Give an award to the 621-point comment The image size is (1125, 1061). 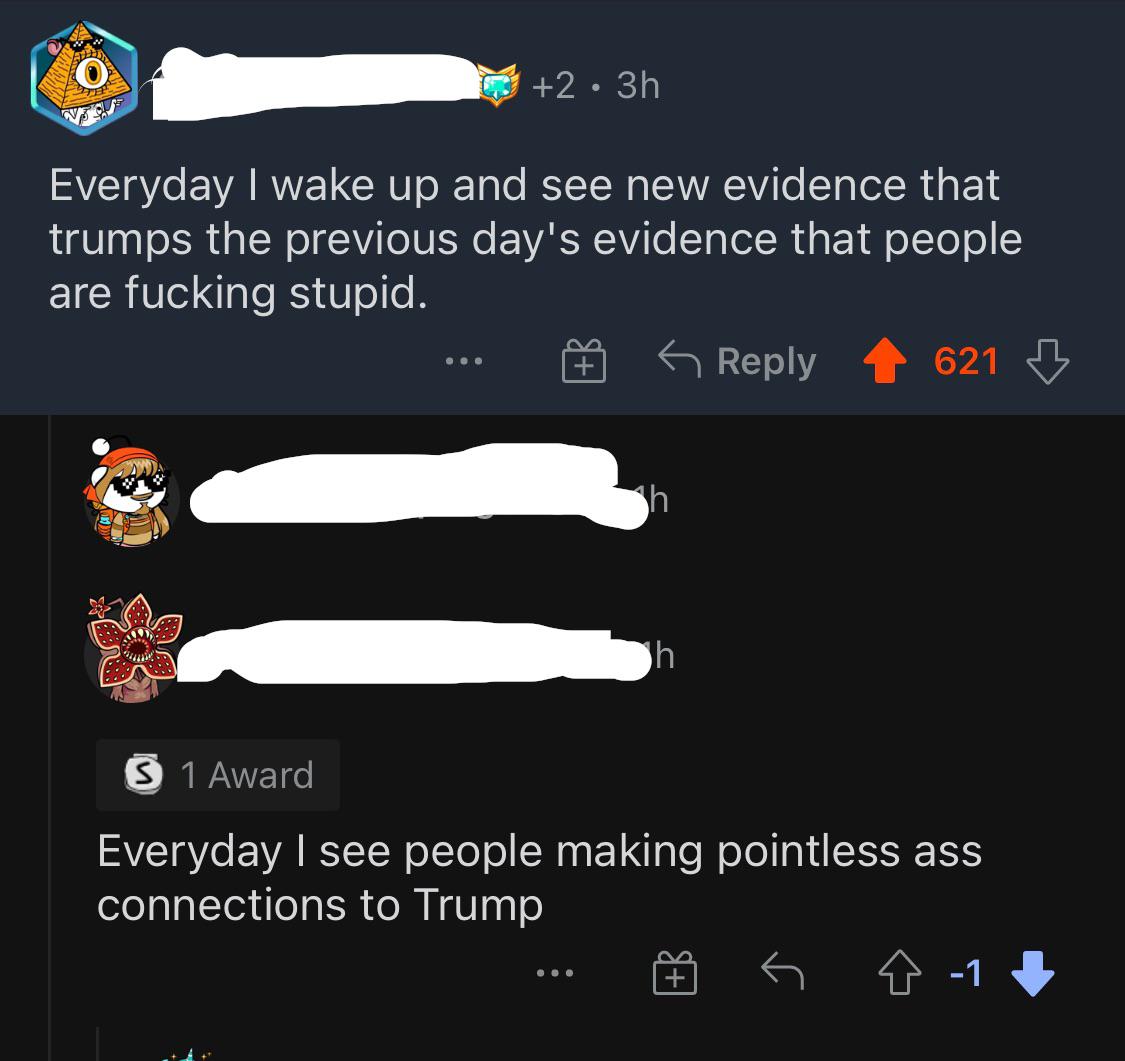click(584, 362)
